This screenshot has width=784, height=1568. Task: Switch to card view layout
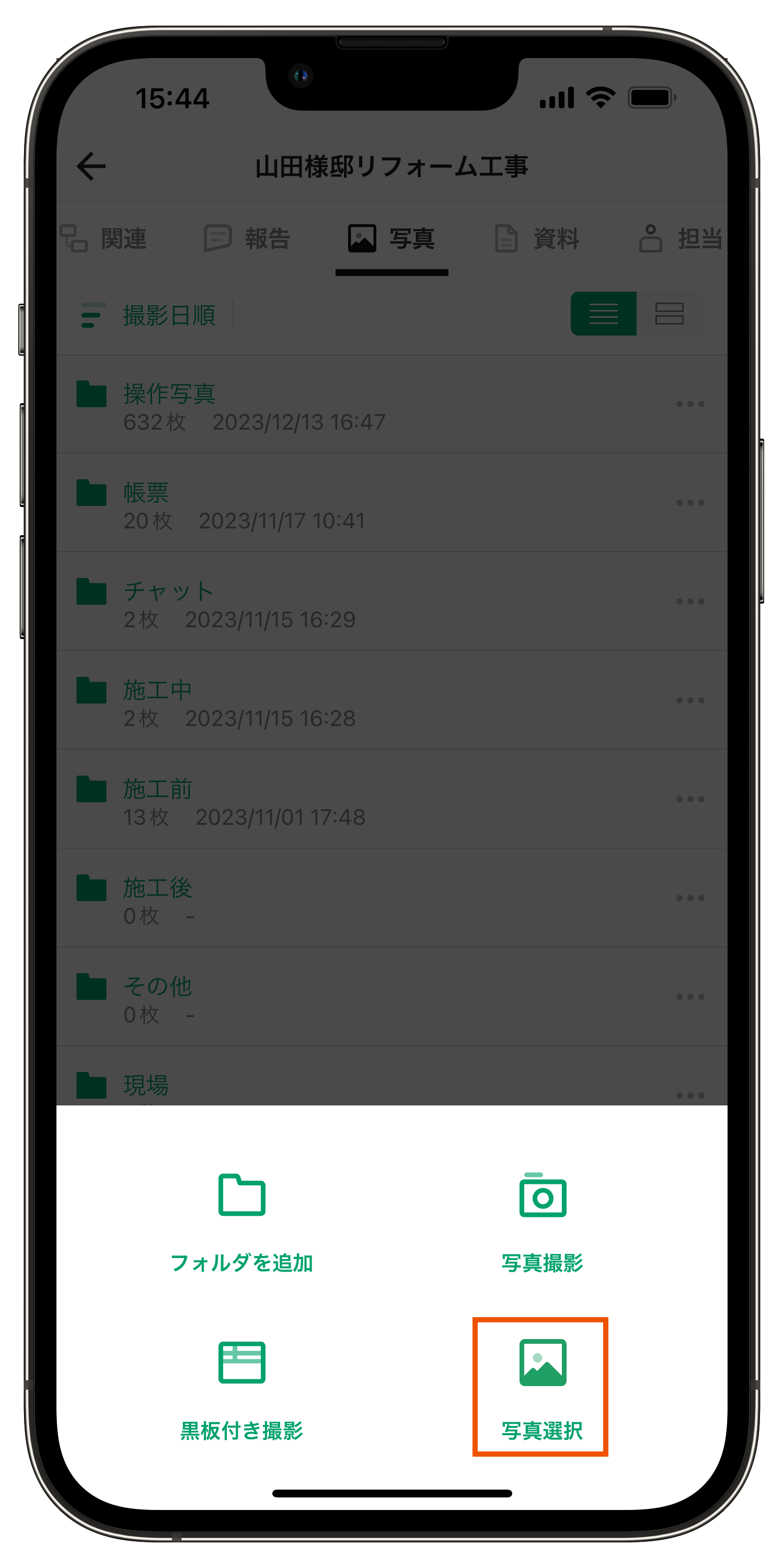670,314
